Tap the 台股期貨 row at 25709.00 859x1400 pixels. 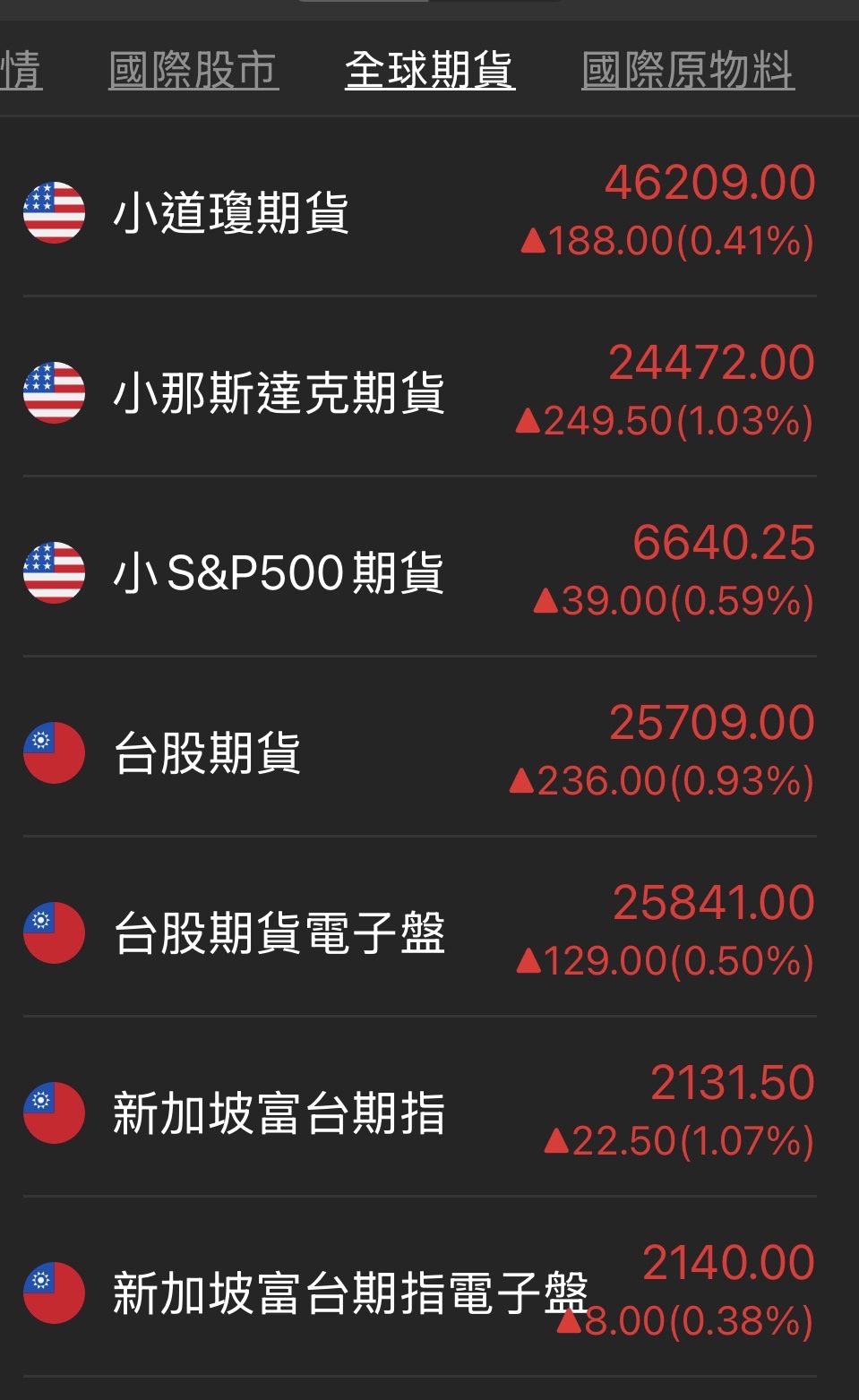point(419,752)
